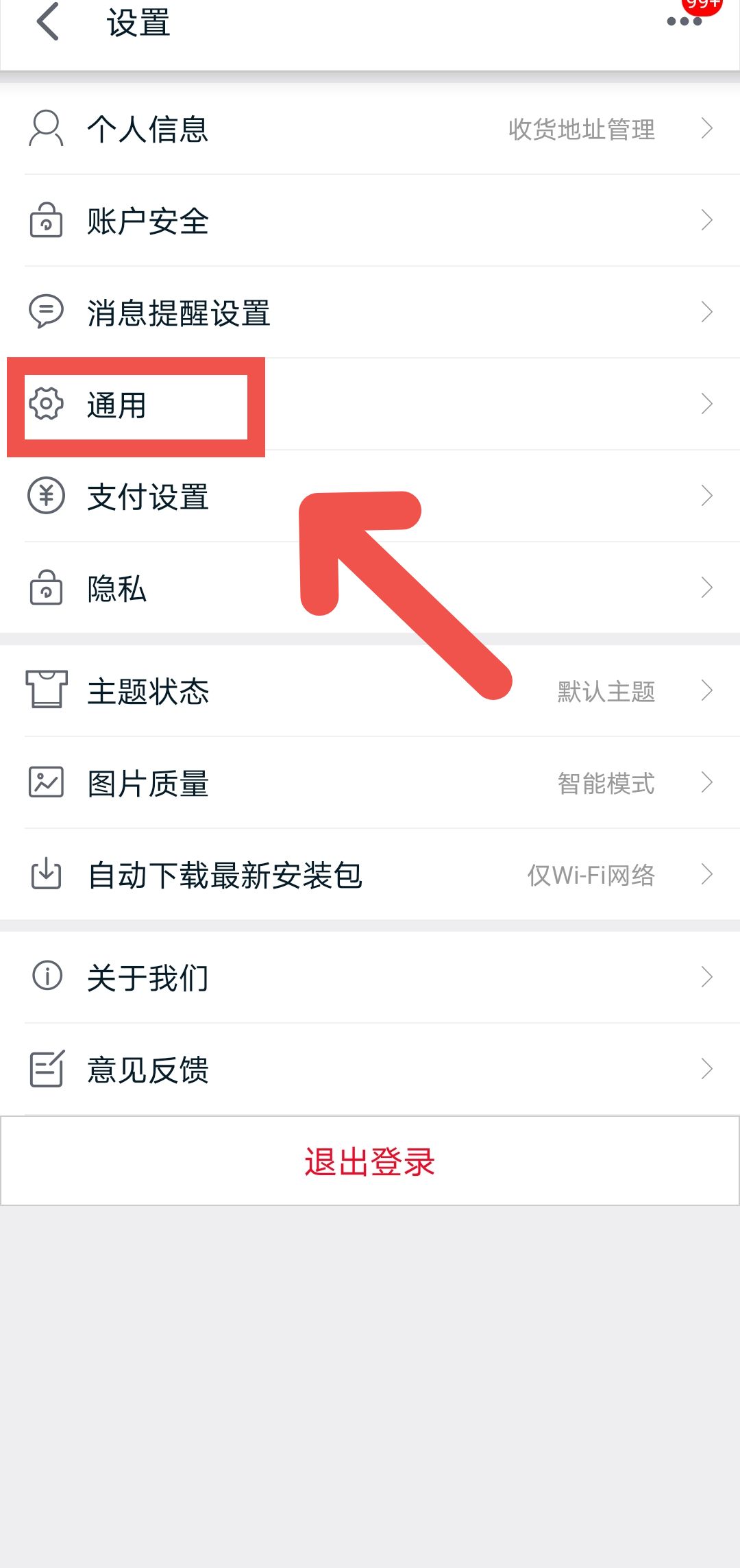Image resolution: width=740 pixels, height=1568 pixels.
Task: Select the ¥ icon next to 支付设置
Action: coord(45,496)
